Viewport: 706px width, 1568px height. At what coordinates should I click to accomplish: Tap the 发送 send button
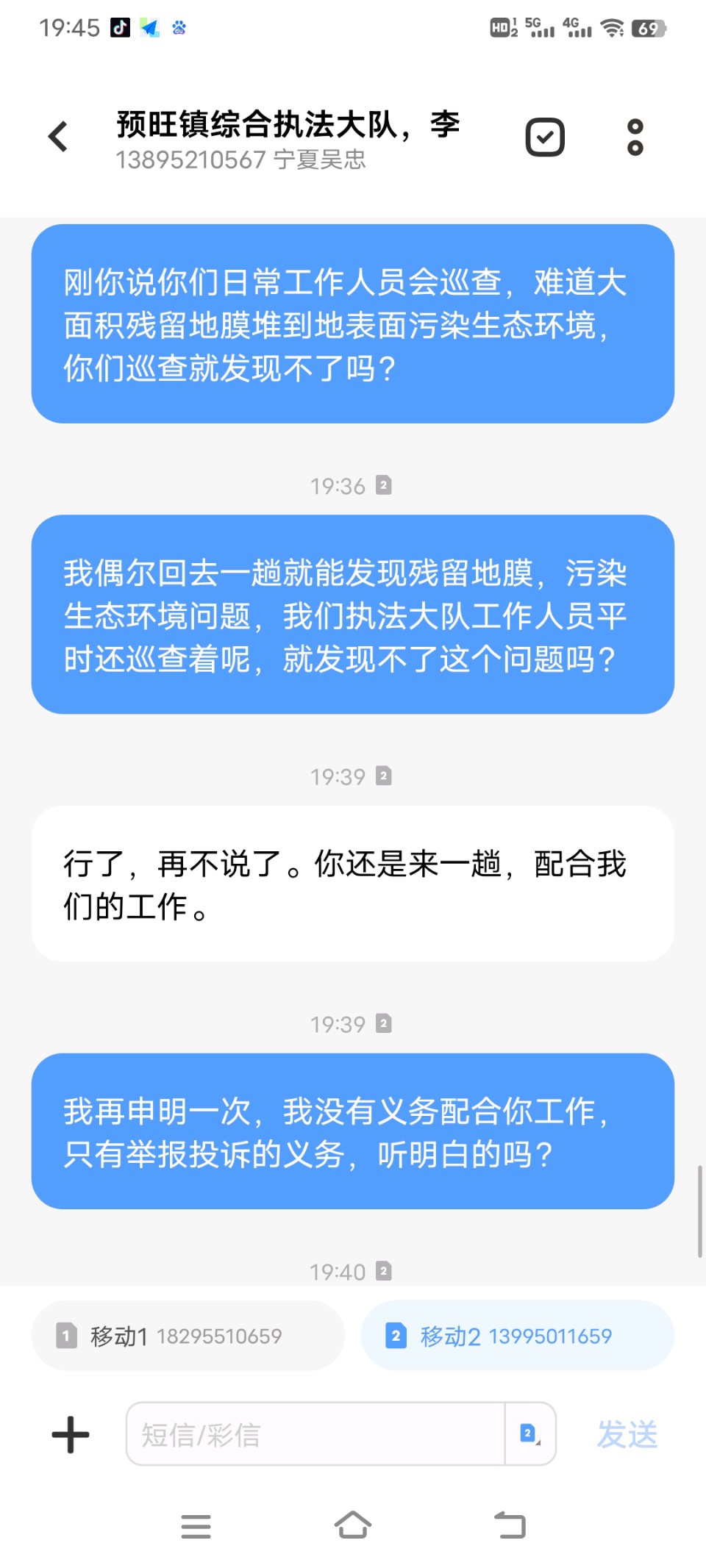coord(627,1434)
